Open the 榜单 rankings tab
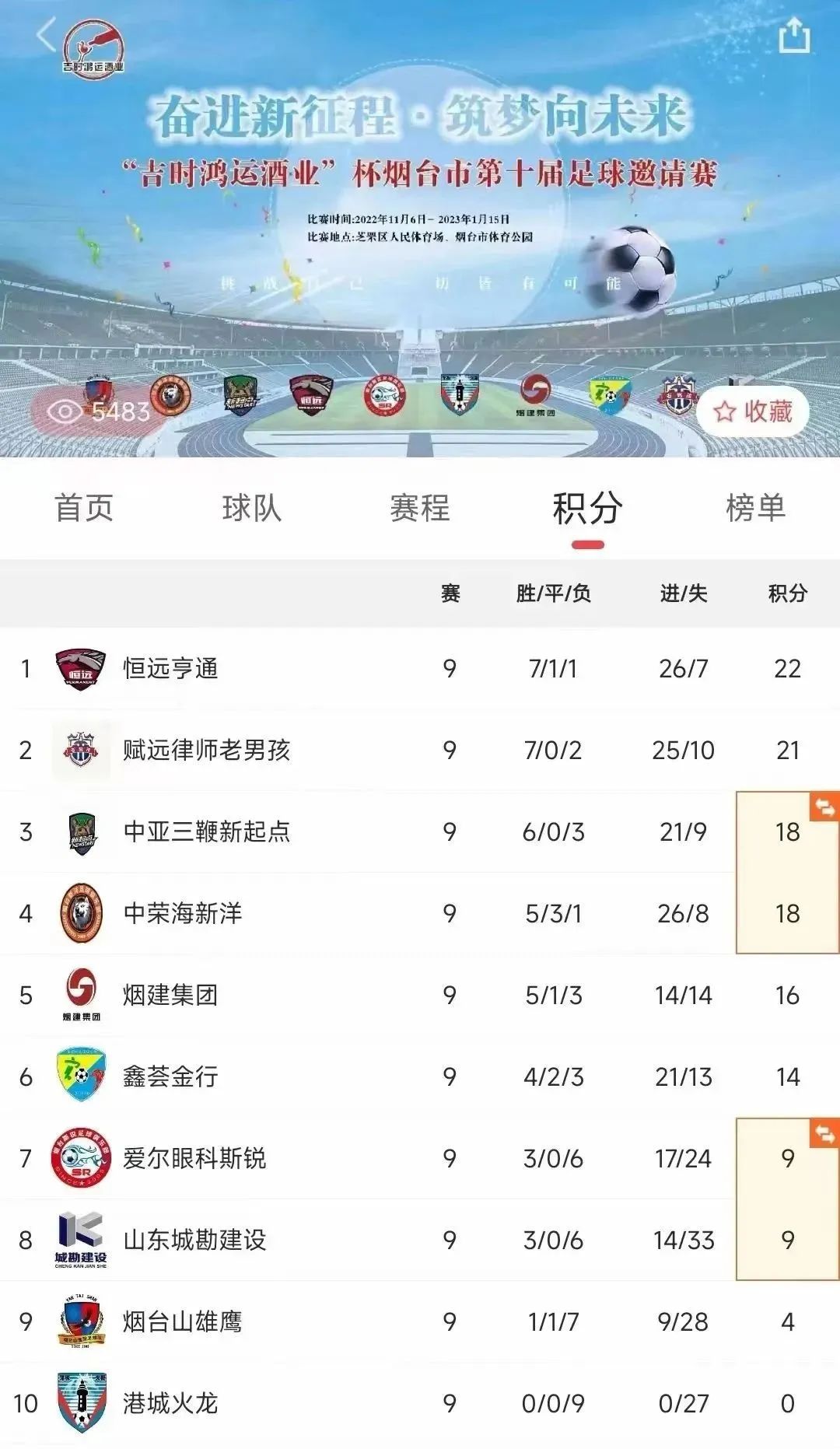The image size is (840, 1449). pyautogui.click(x=754, y=509)
